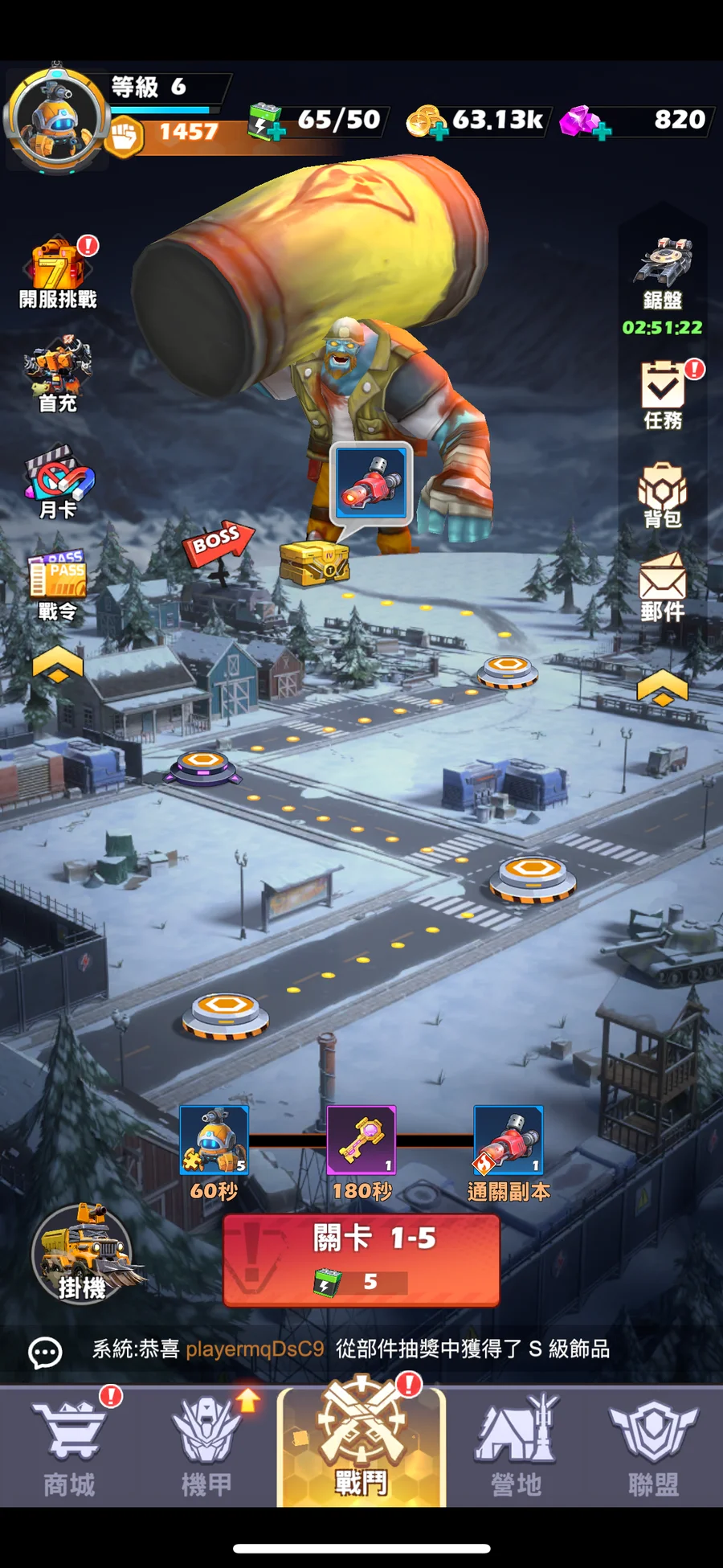Open the 掛機 idle rewards truck
Viewport: 723px width, 1568px height.
[x=82, y=1252]
